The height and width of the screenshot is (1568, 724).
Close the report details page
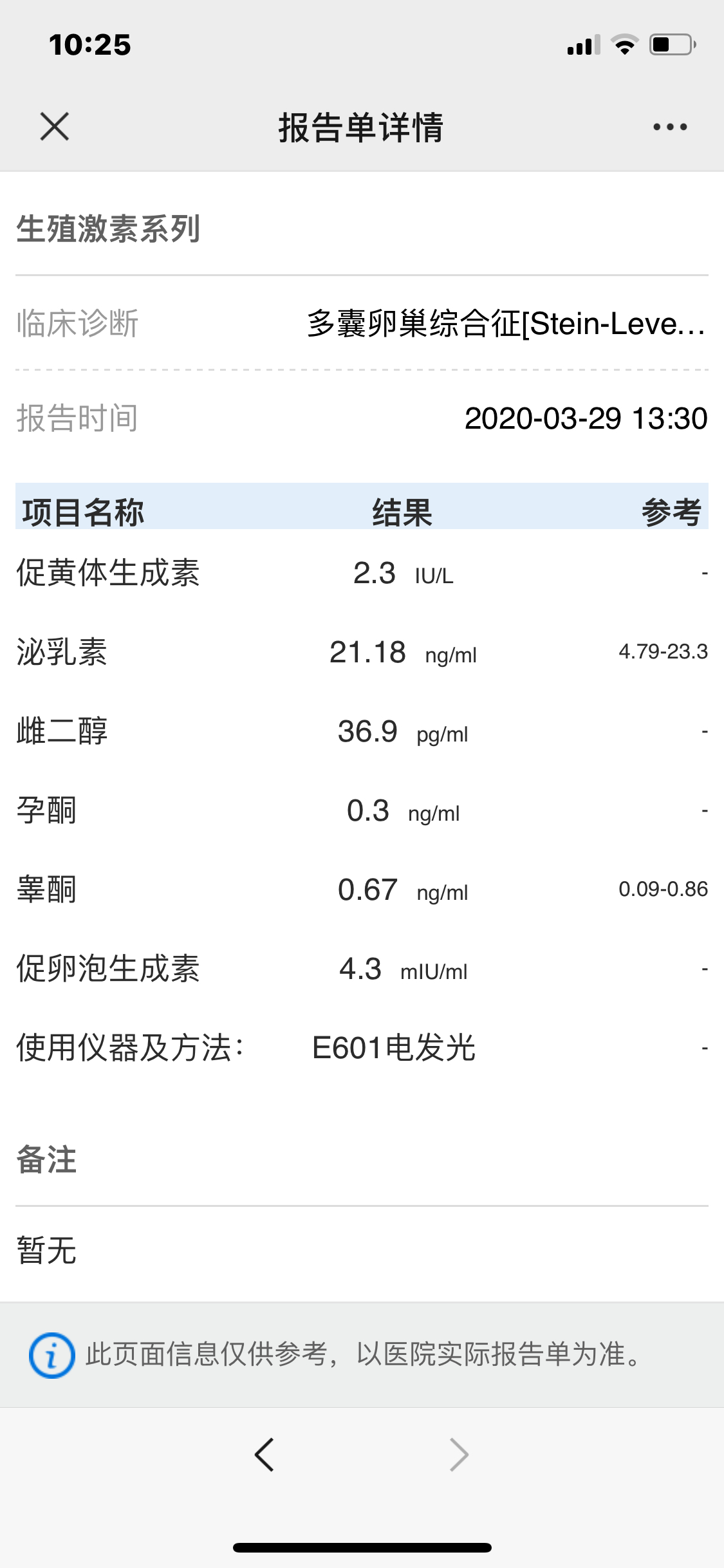tap(55, 126)
